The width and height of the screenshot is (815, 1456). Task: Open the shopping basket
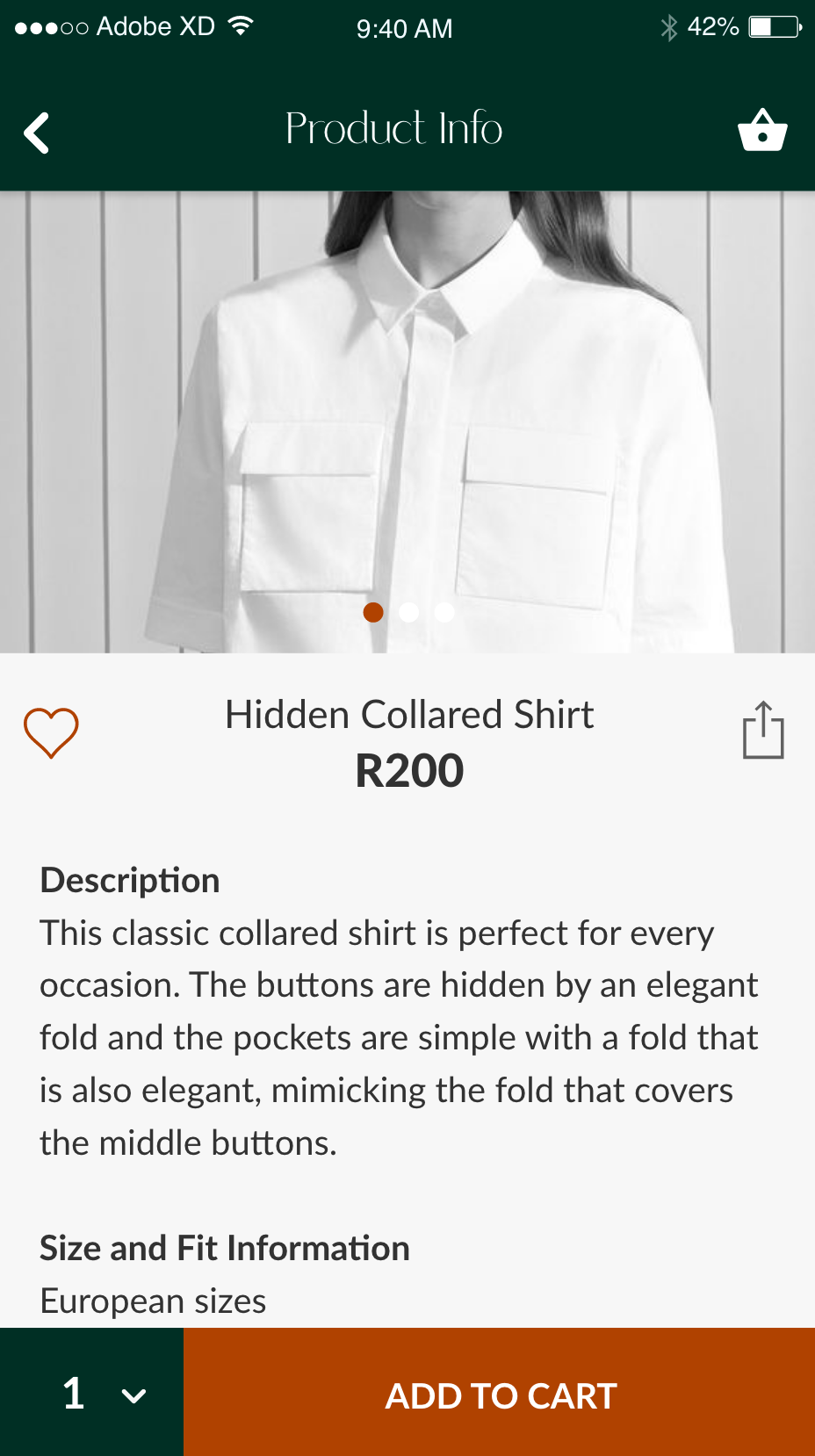761,131
